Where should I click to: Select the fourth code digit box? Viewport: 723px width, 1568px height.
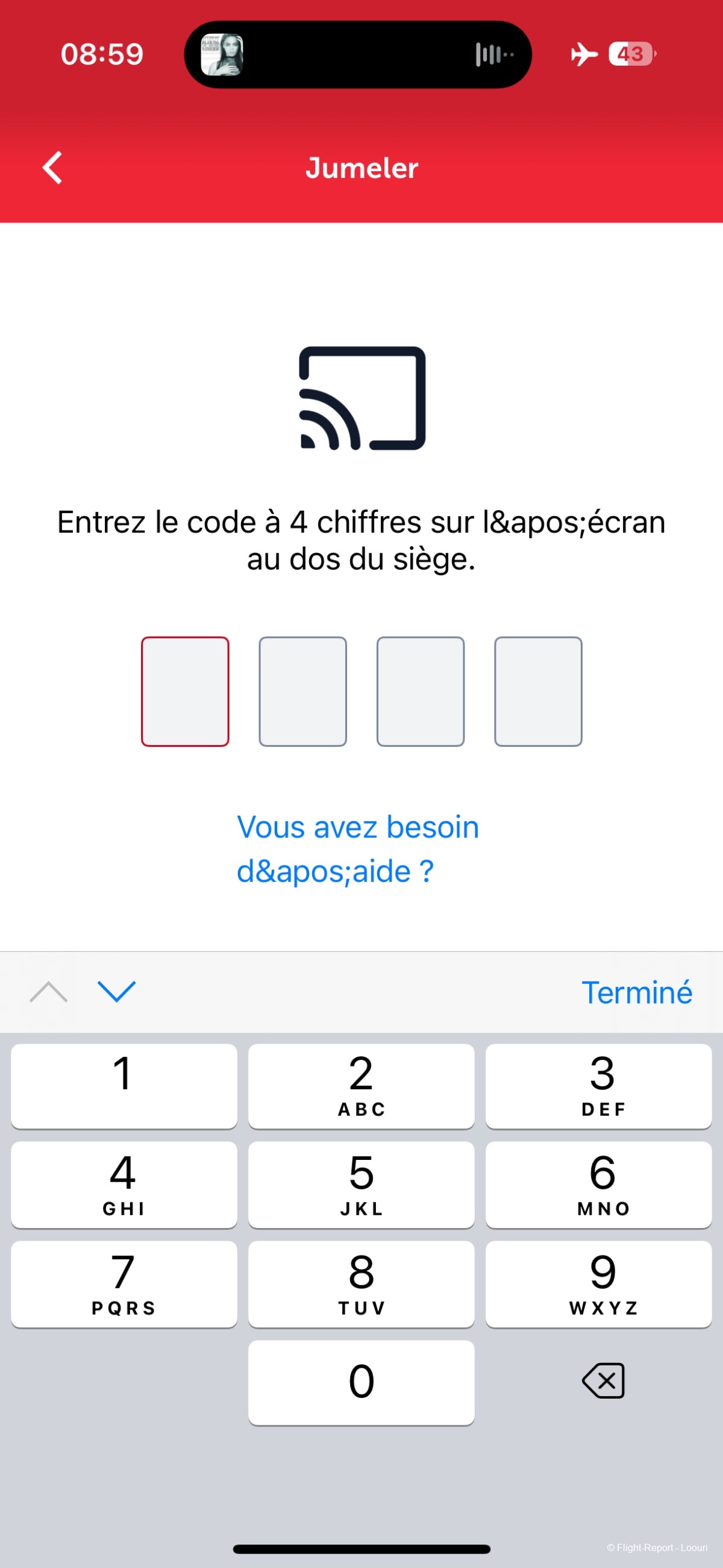pyautogui.click(x=538, y=691)
